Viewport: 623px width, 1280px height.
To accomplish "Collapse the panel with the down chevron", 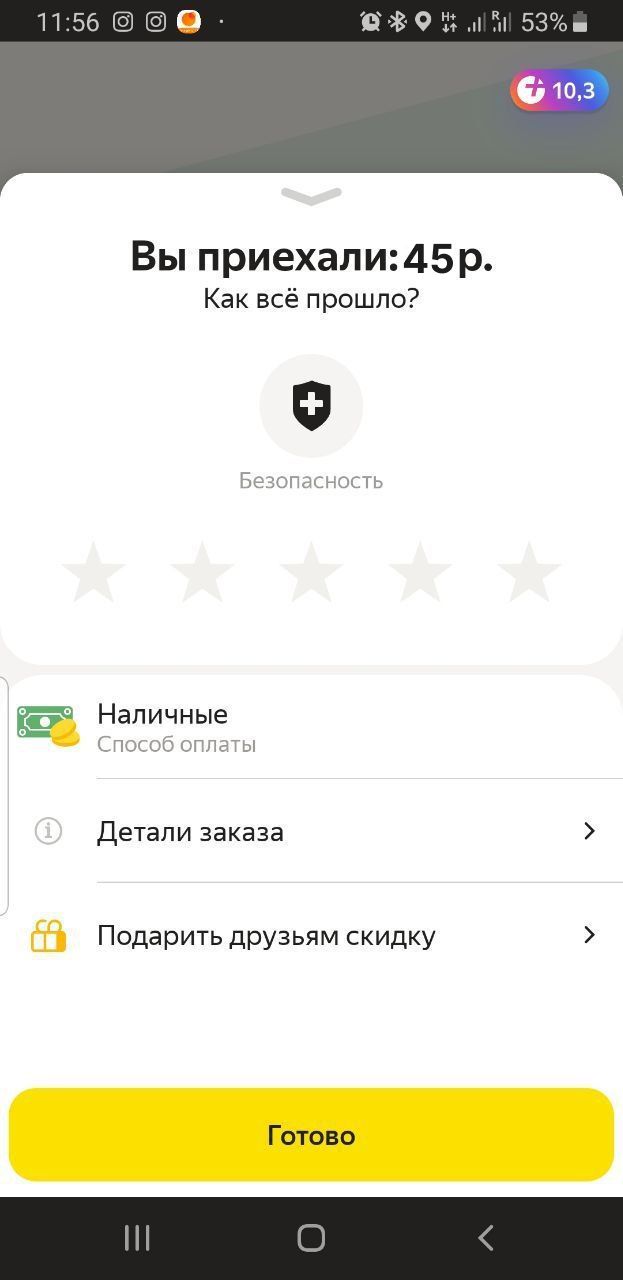I will (x=311, y=196).
